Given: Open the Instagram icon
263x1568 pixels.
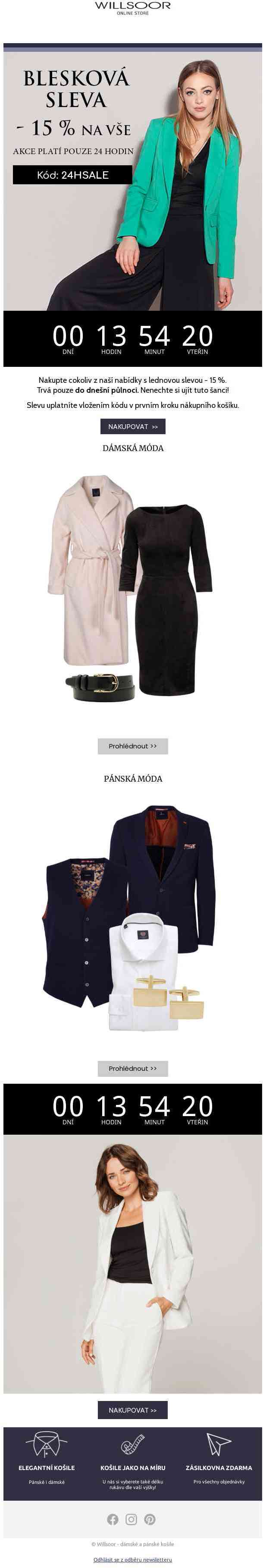Looking at the screenshot, I should (x=131, y=1519).
